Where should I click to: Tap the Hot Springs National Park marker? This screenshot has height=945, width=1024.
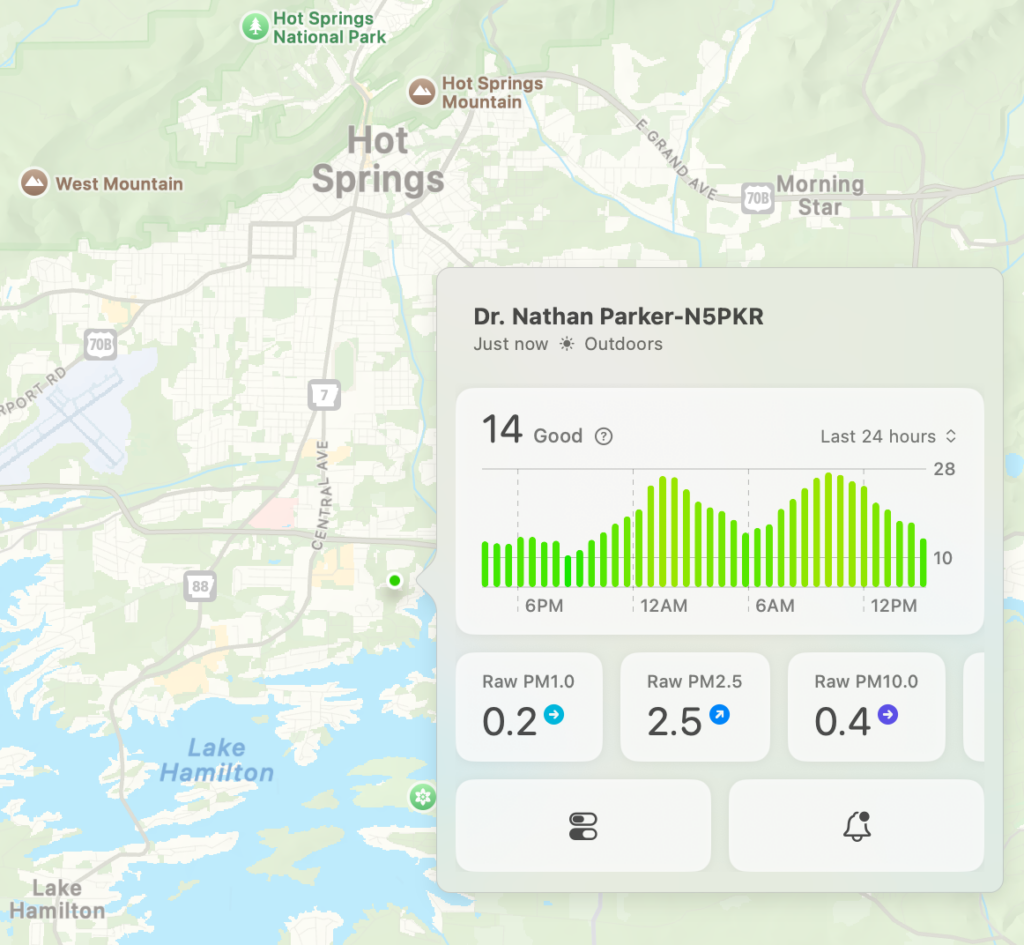pyautogui.click(x=255, y=26)
